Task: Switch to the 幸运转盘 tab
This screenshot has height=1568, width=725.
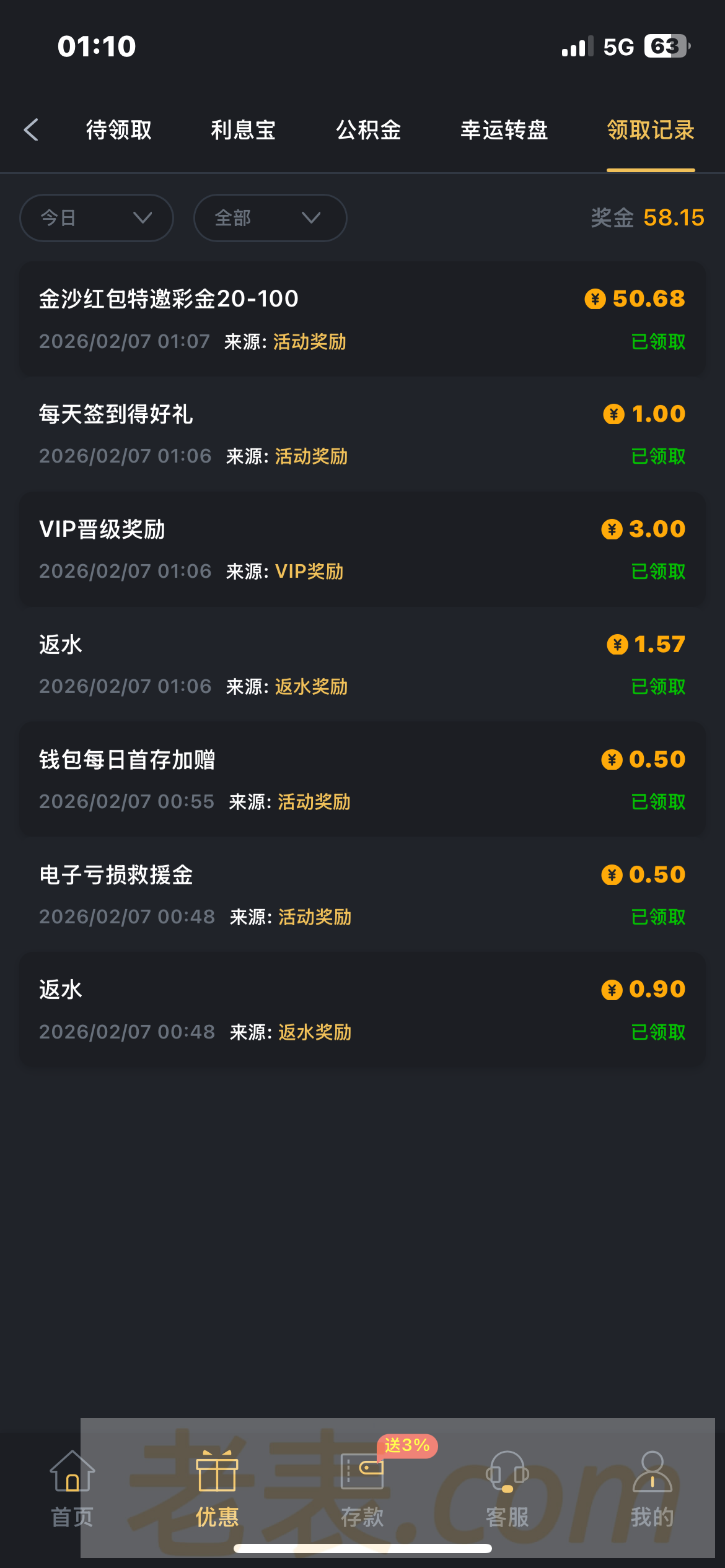Action: point(504,130)
